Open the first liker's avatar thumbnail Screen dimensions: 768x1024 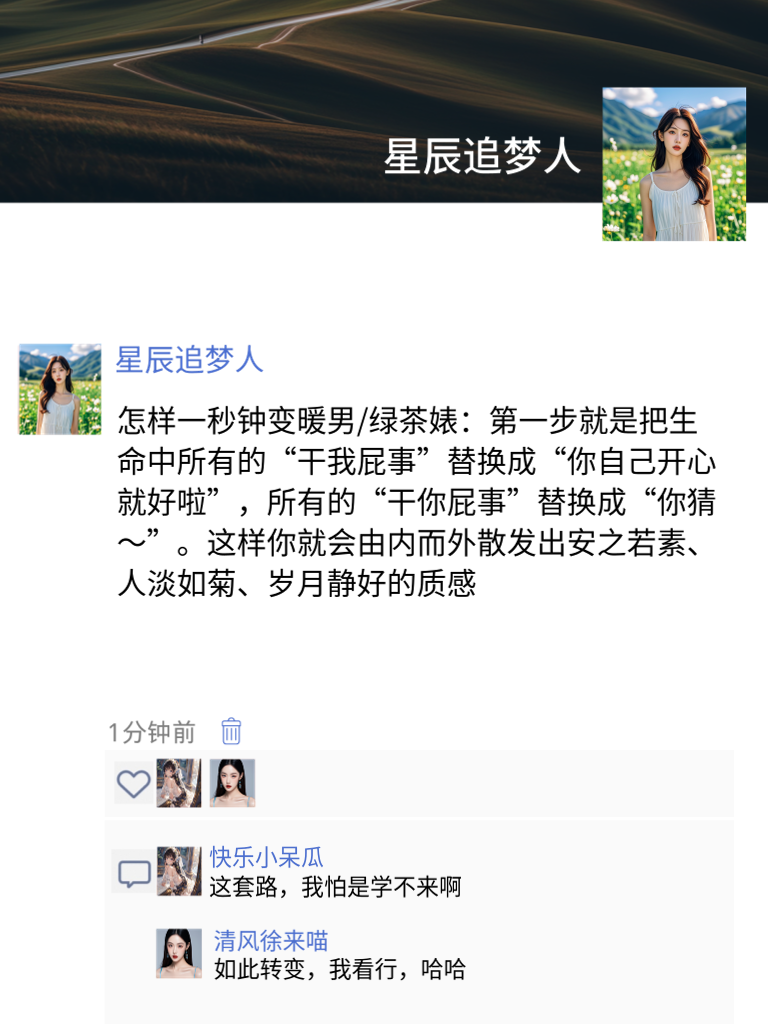coord(181,784)
